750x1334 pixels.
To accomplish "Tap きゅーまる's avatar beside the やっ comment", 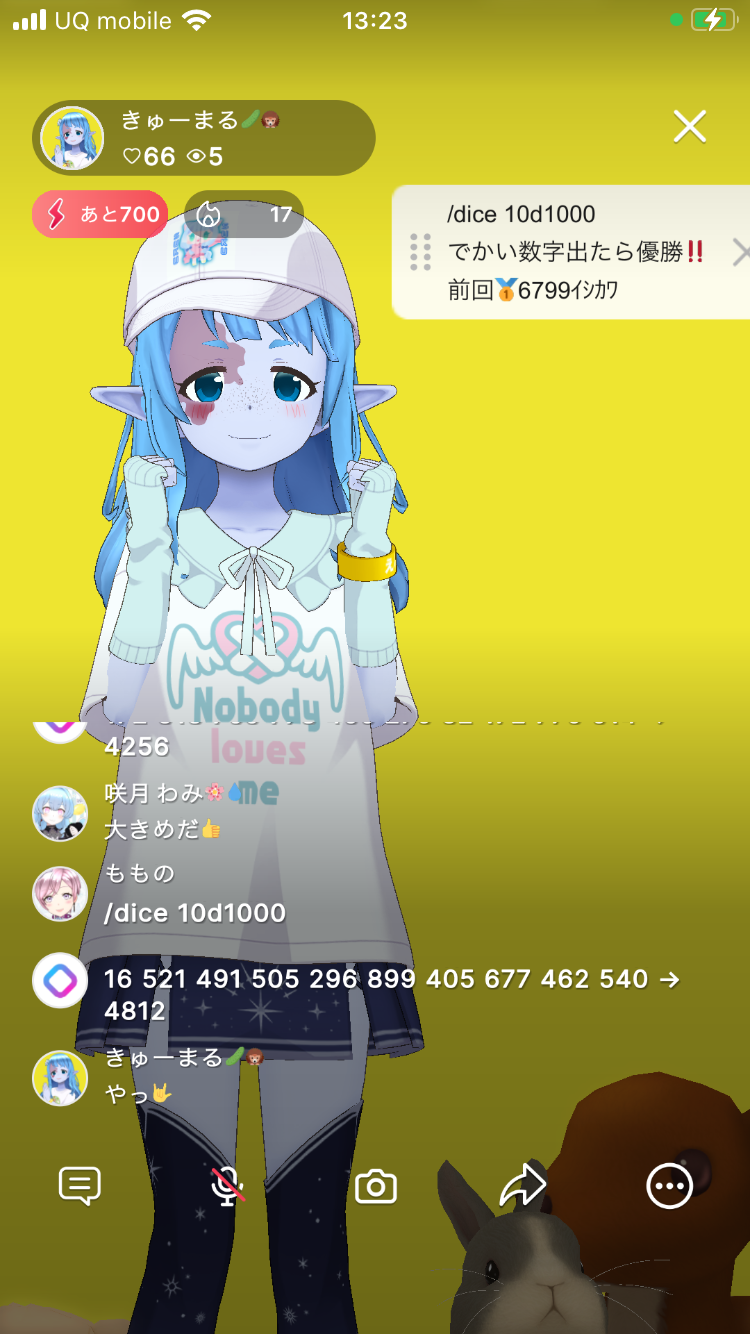I will coord(60,1077).
